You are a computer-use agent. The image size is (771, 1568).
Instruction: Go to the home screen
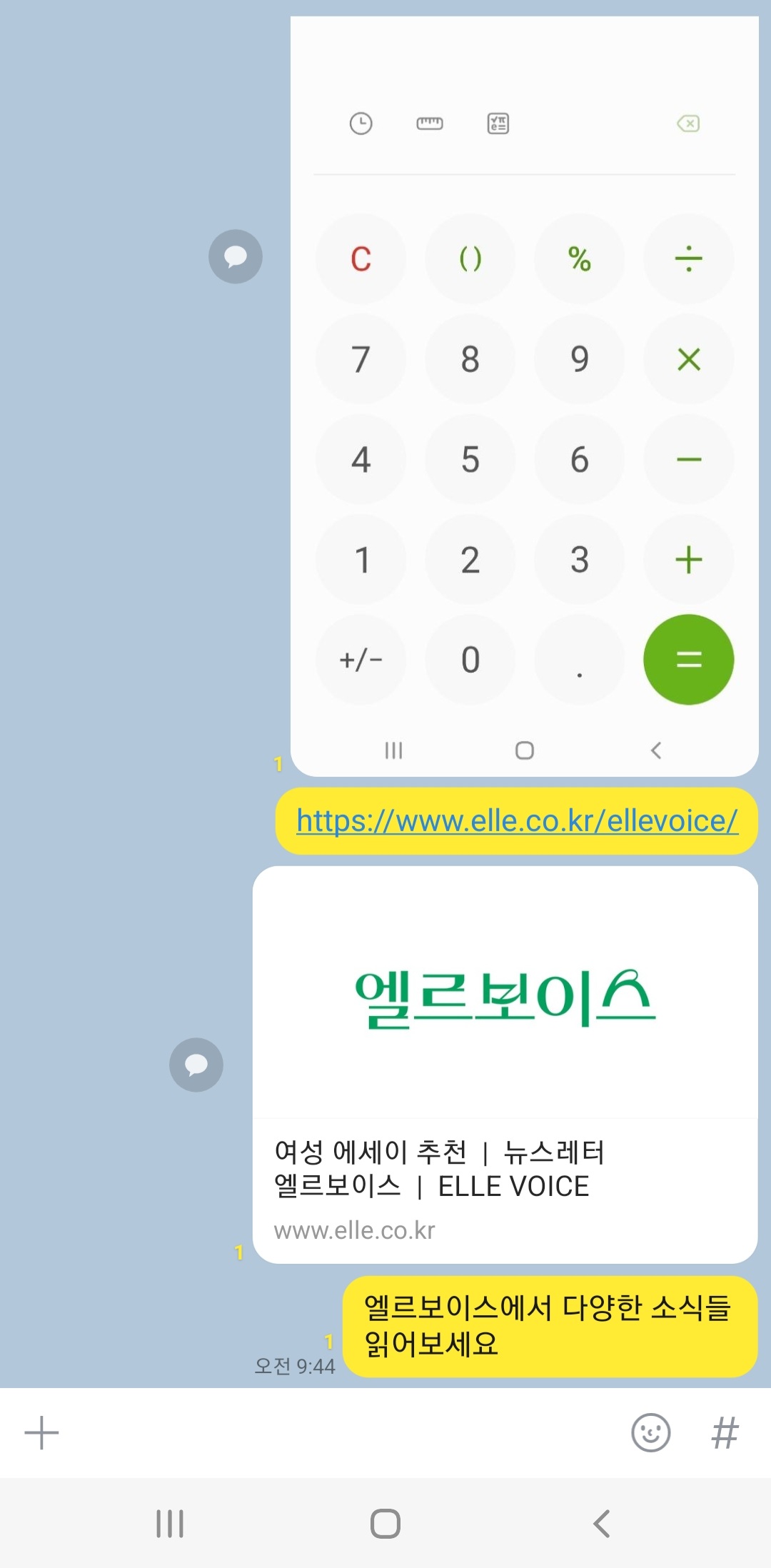click(x=385, y=1524)
